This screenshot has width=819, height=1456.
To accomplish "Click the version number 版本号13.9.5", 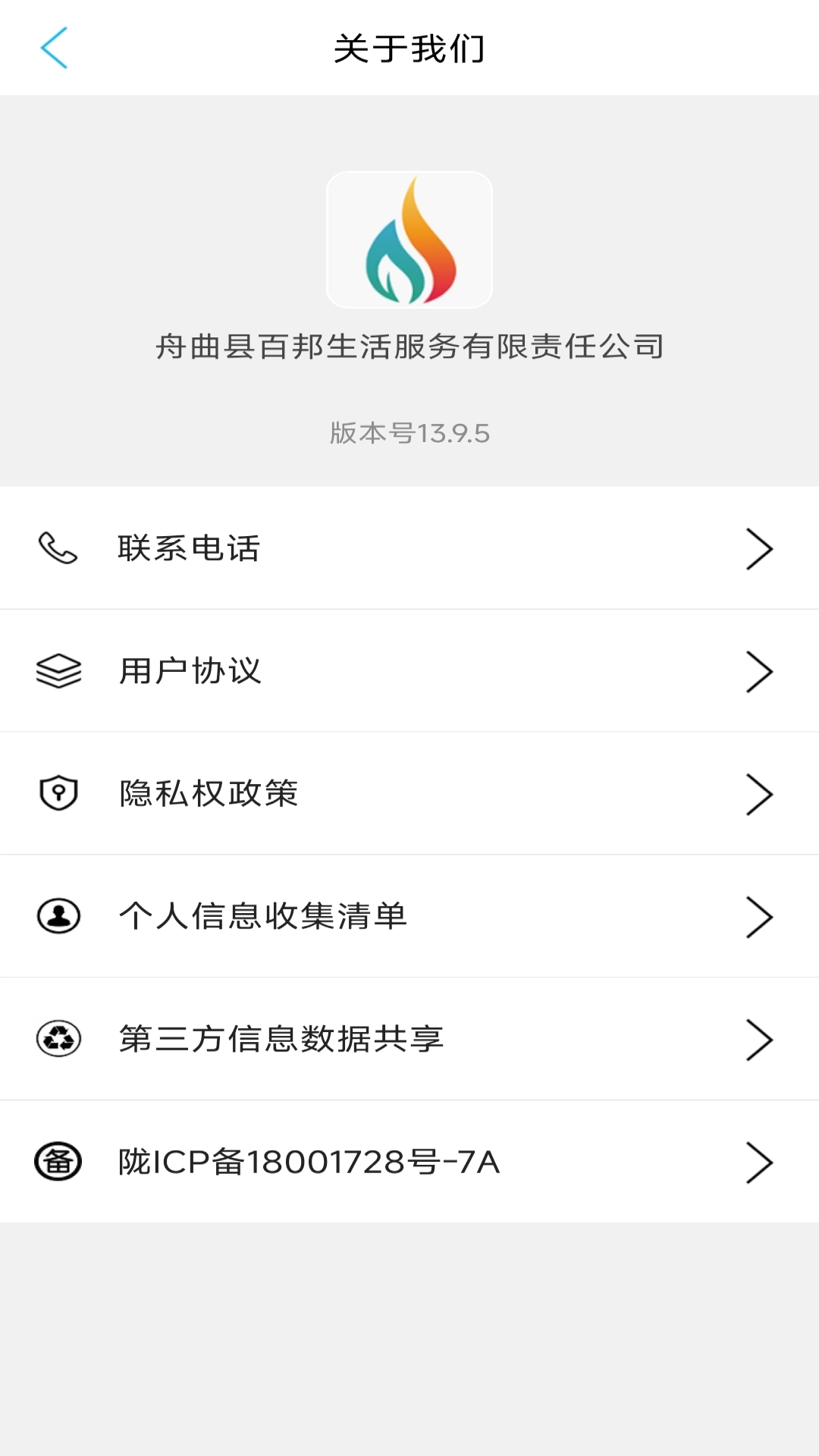I will 409,434.
